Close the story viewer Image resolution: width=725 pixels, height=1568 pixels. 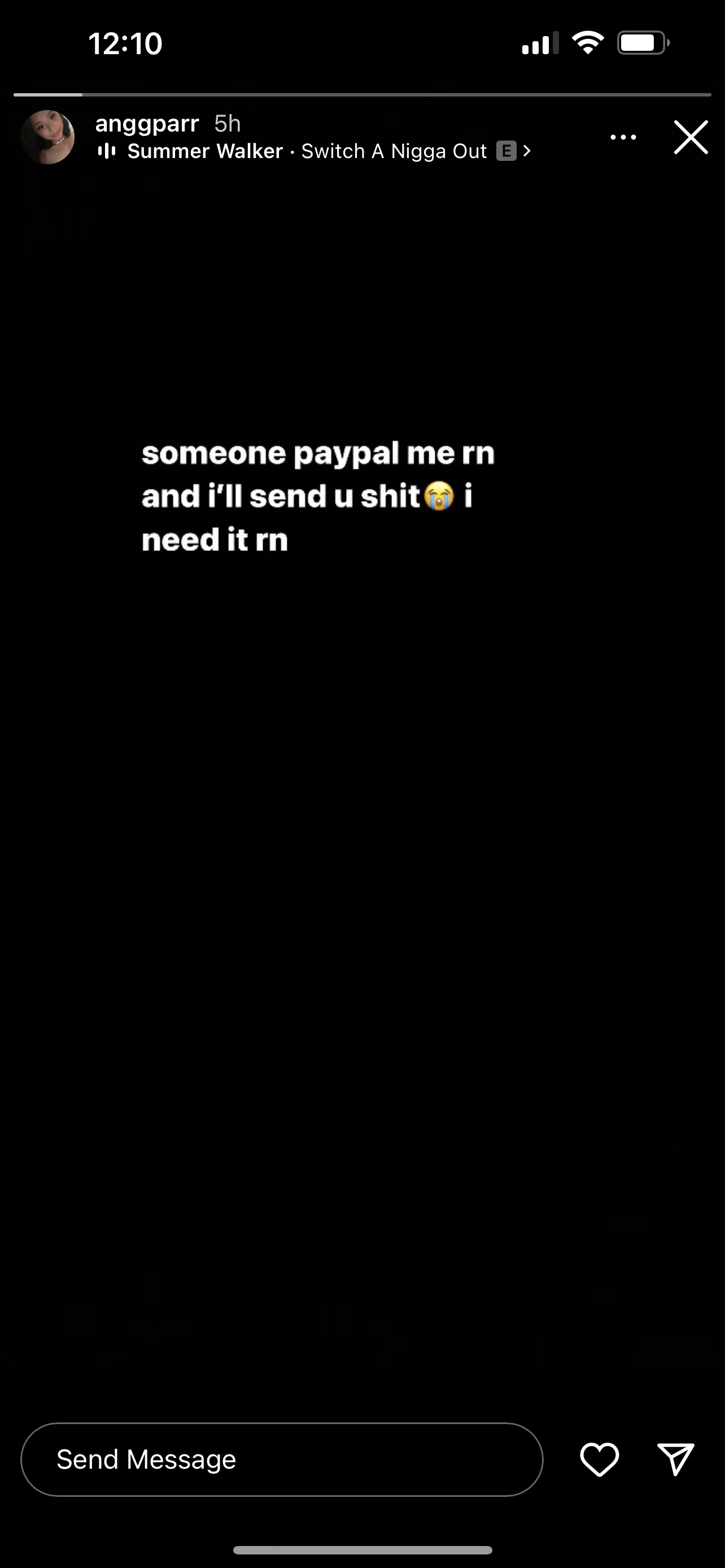691,138
